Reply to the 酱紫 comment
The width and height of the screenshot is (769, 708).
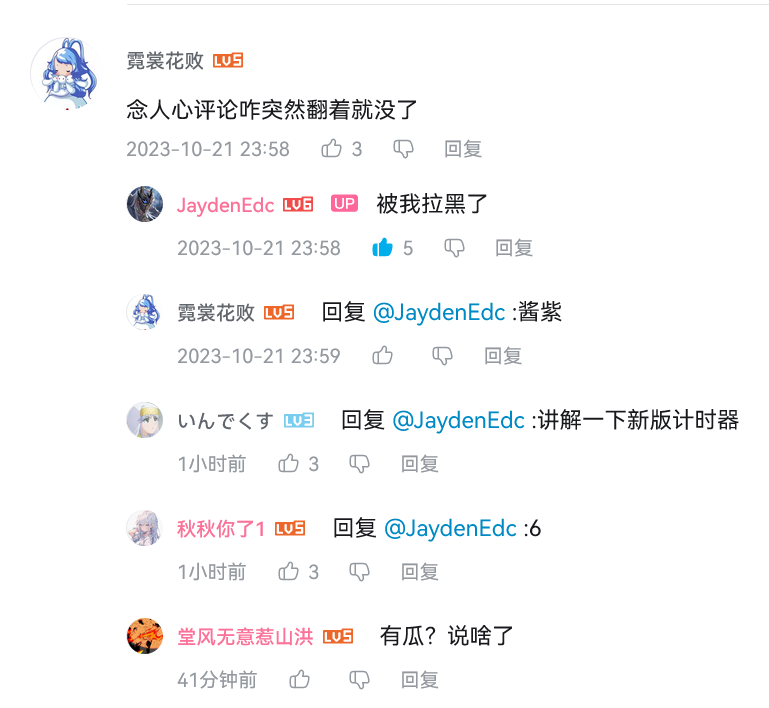pos(503,356)
